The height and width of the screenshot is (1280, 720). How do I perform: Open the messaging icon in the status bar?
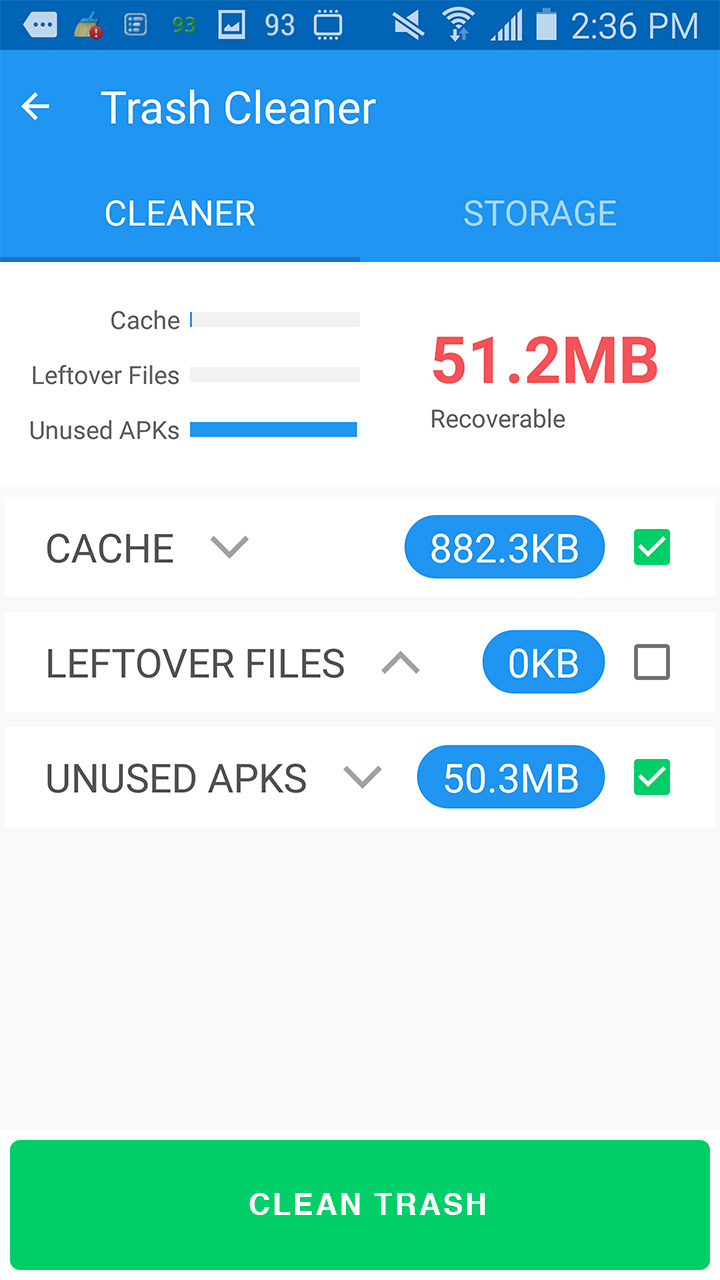click(40, 24)
